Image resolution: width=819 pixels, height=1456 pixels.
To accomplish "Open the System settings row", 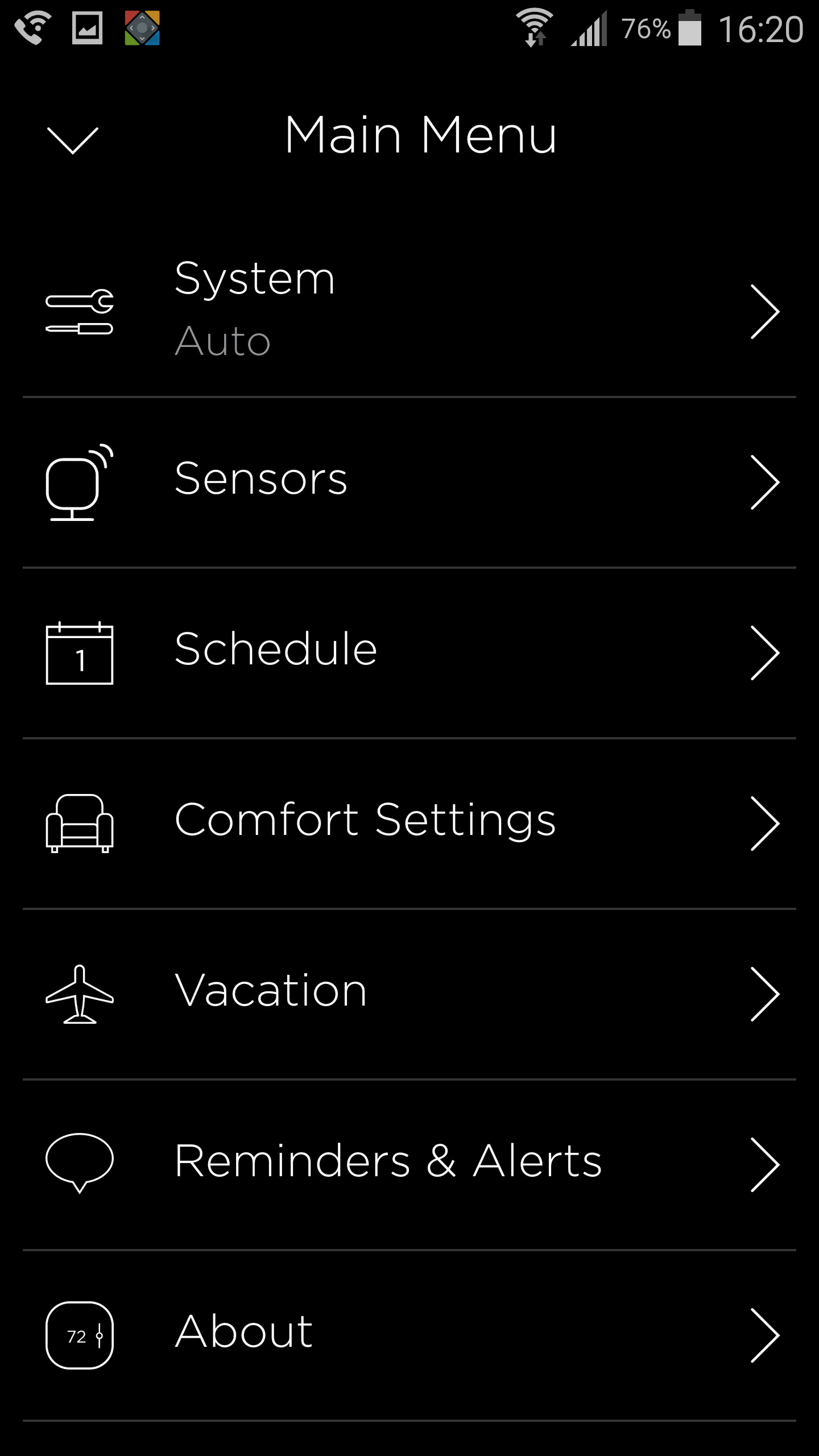I will [409, 312].
